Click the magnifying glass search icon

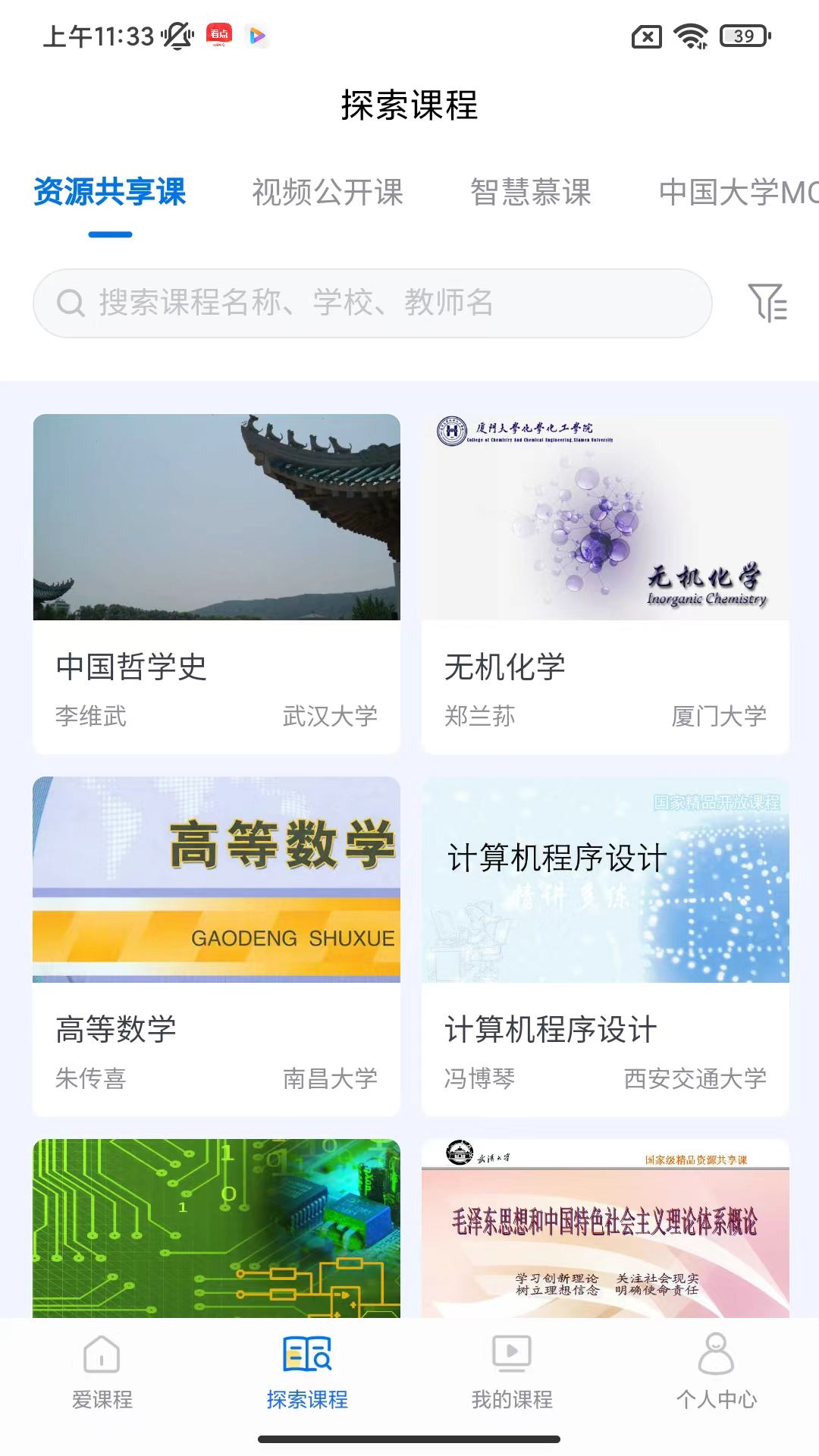click(70, 303)
